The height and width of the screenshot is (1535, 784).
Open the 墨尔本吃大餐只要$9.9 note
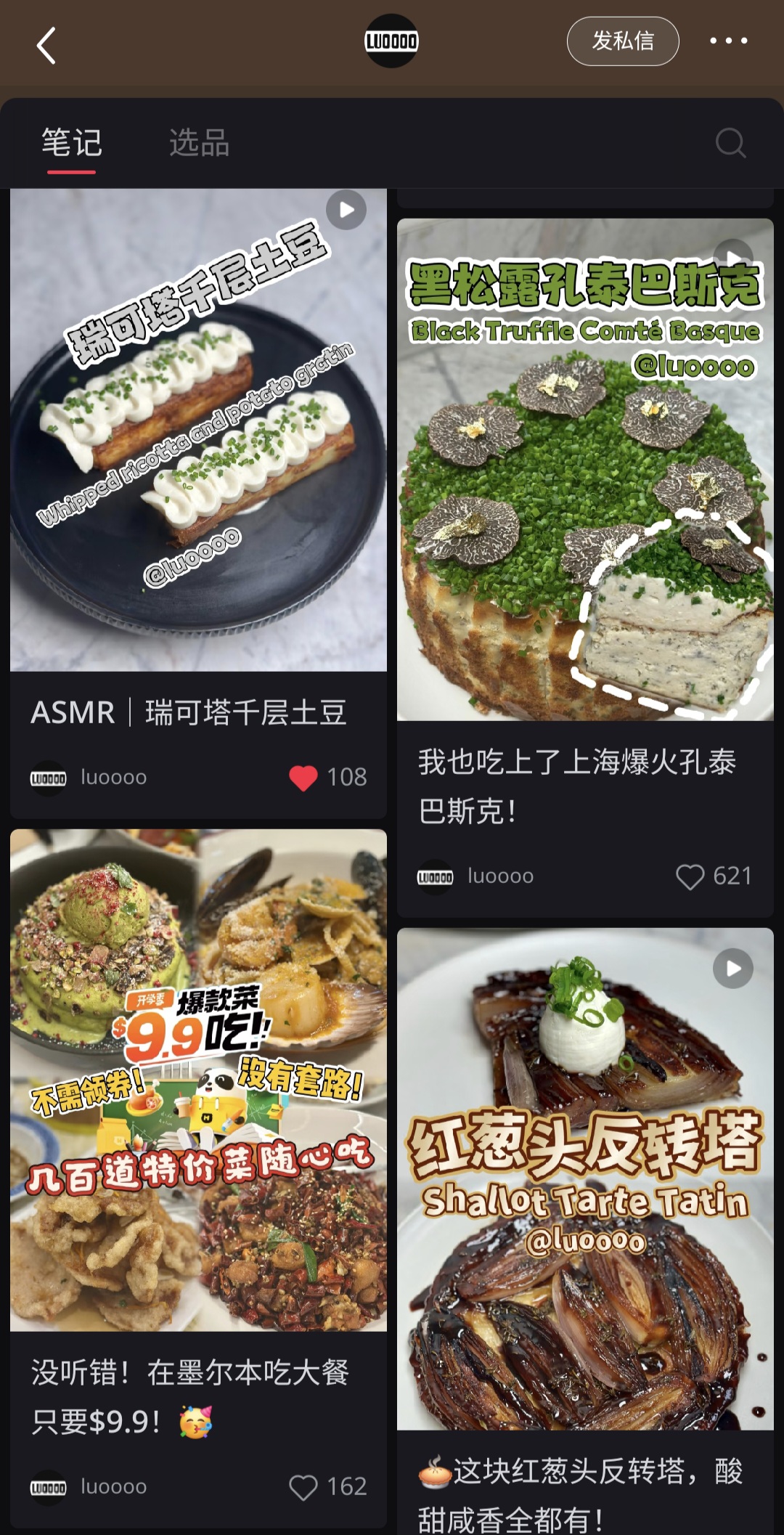pyautogui.click(x=198, y=1080)
